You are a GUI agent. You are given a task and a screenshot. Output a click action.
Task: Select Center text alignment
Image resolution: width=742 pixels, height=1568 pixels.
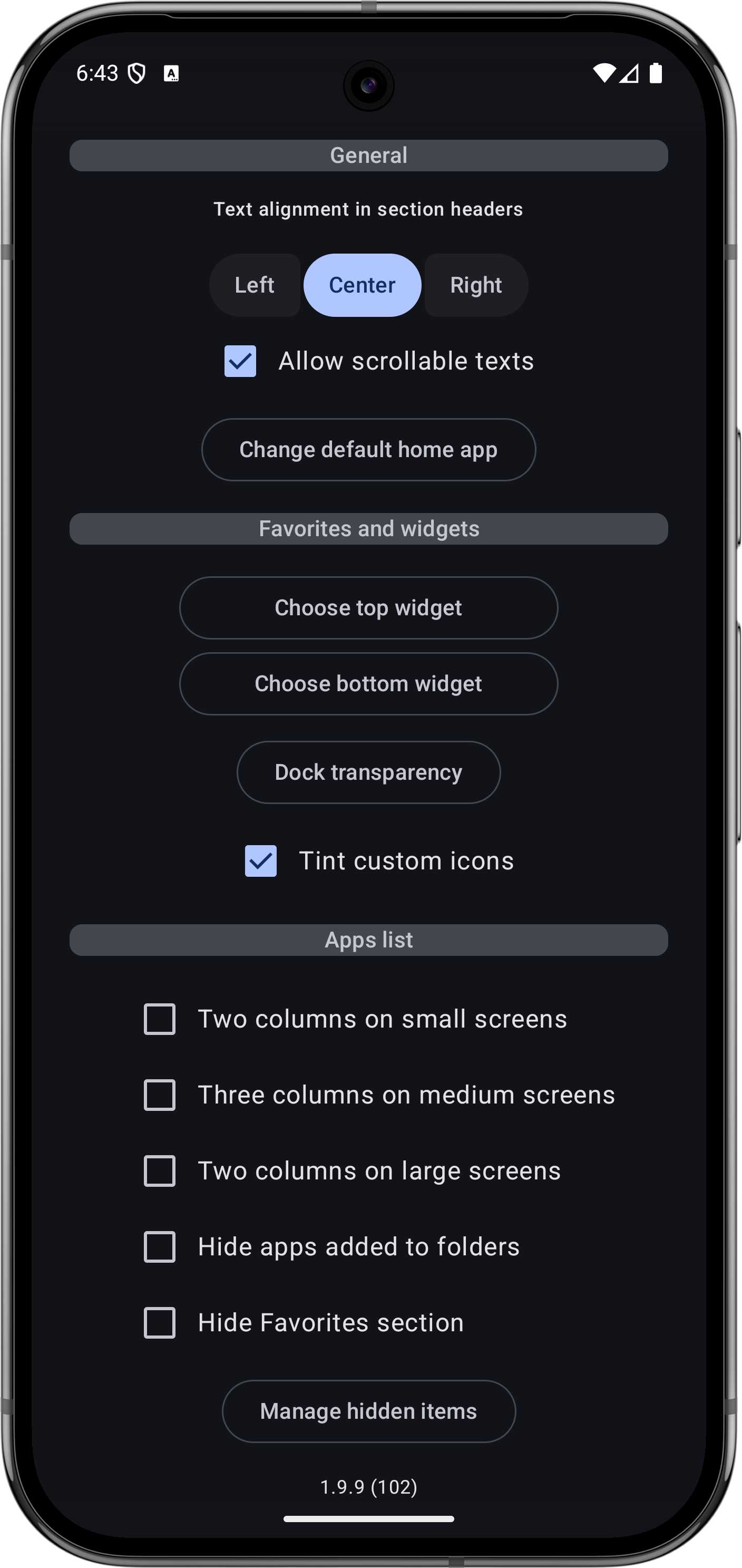pos(362,285)
